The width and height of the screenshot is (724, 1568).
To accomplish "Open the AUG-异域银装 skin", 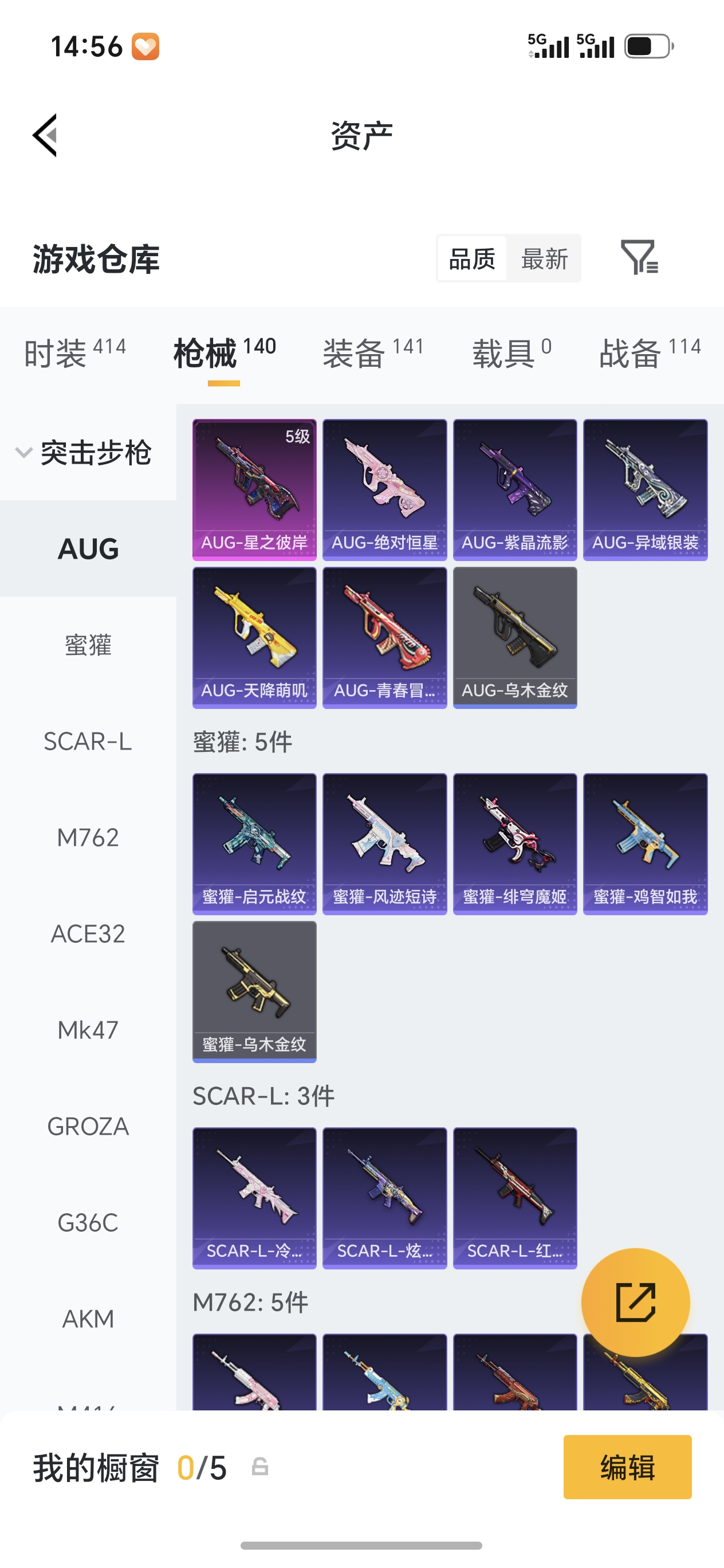I will click(x=645, y=489).
